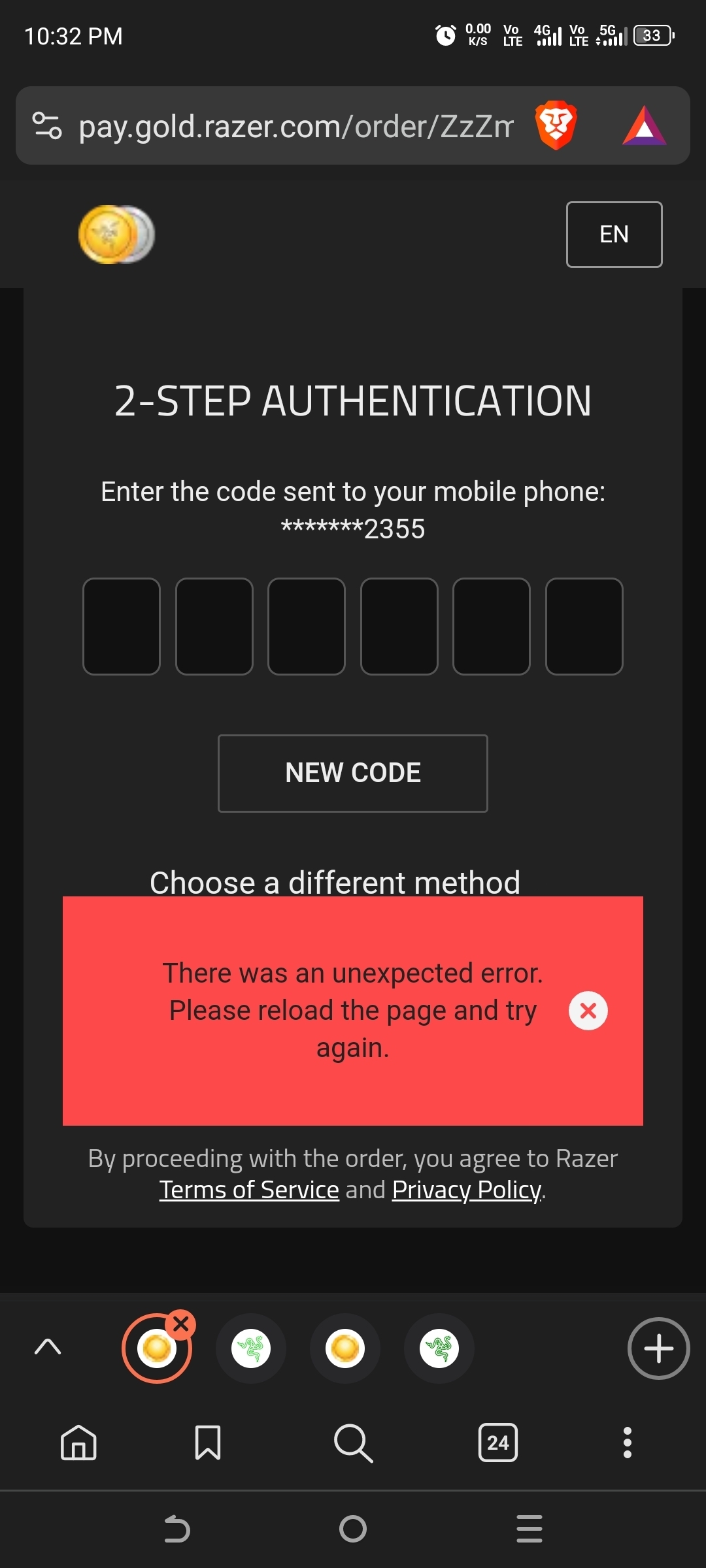Add a new tab with the plus button
This screenshot has width=706, height=1568.
[x=658, y=1348]
